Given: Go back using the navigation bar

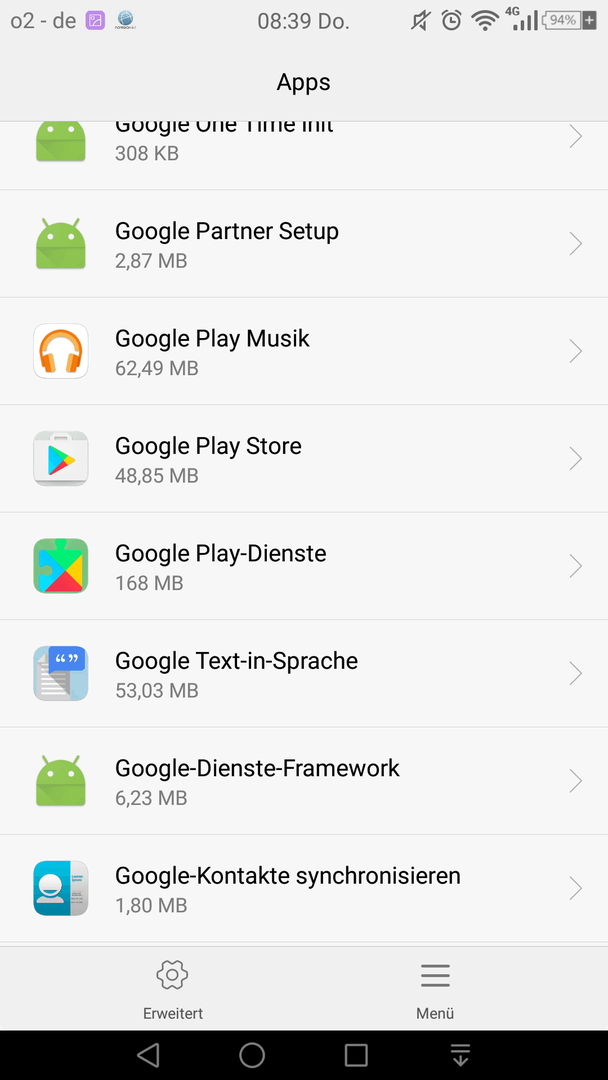Looking at the screenshot, I should pos(147,1055).
